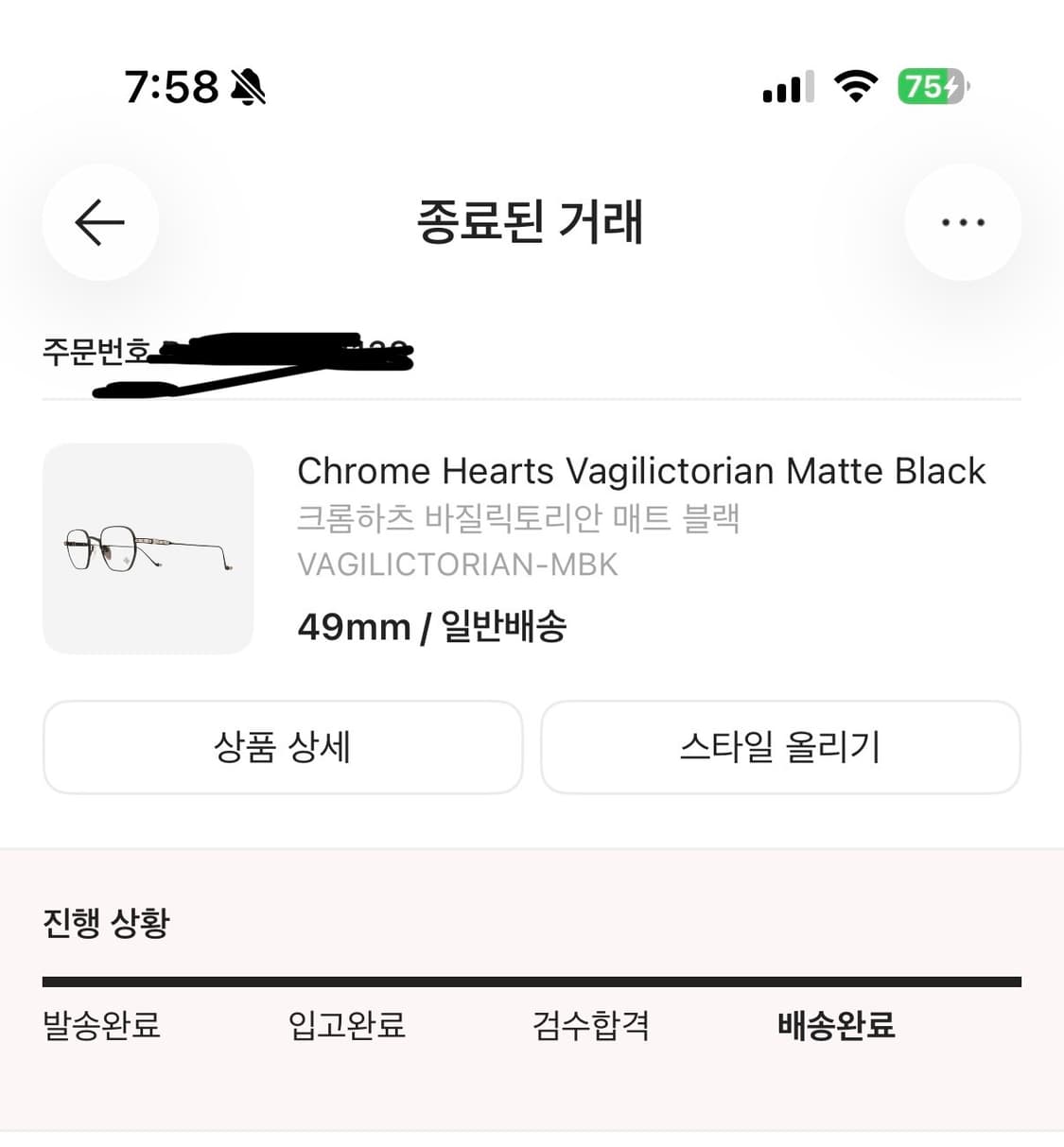
Task: Select the 발송완료 status label
Action: (101, 1026)
